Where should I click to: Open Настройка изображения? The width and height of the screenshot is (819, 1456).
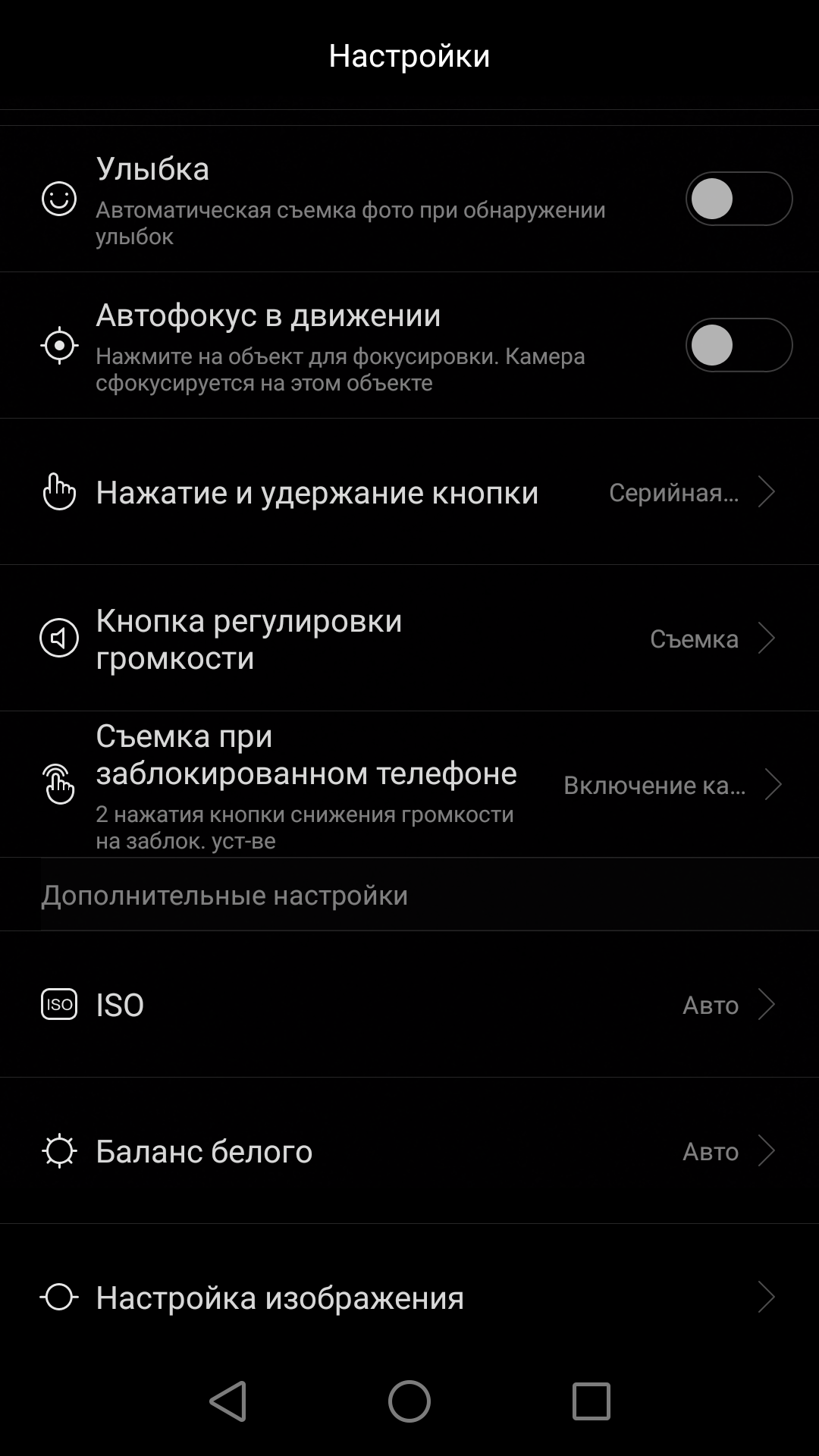409,1298
